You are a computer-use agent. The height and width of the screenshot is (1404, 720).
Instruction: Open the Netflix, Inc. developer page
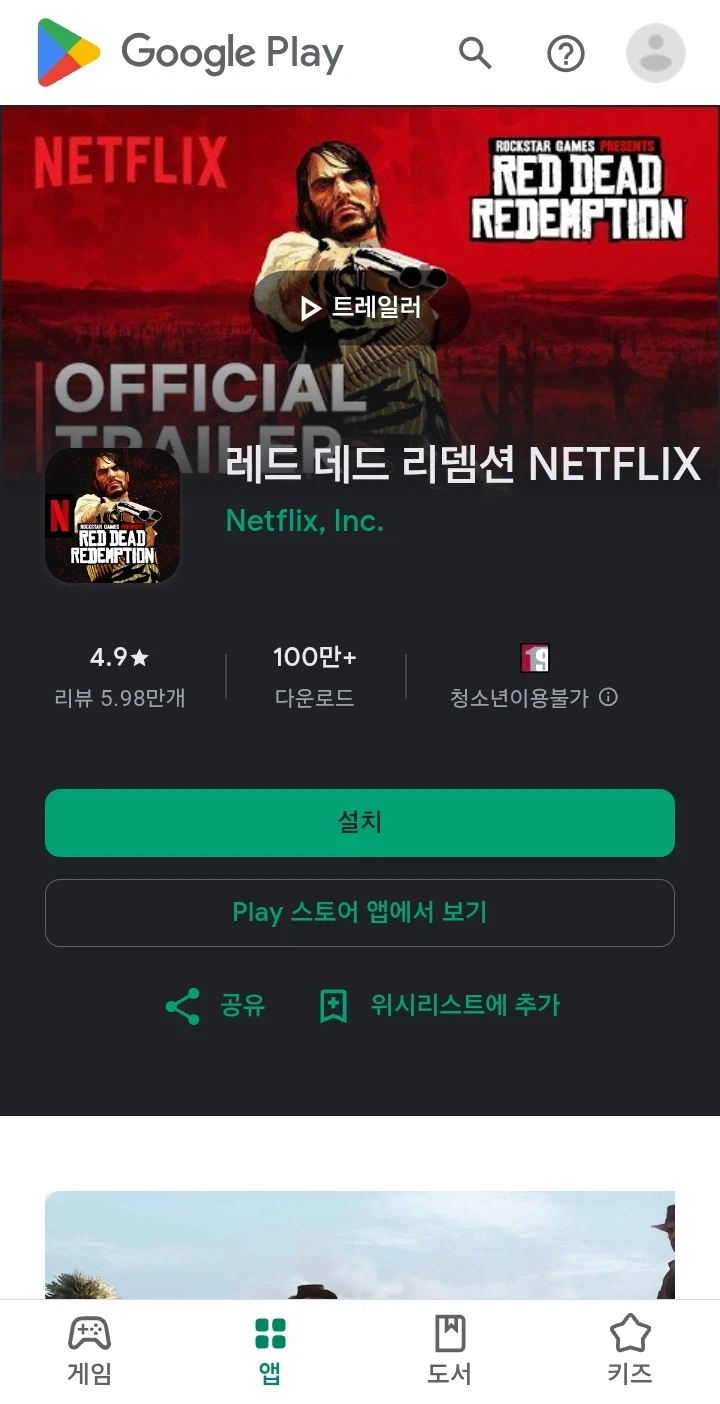pyautogui.click(x=305, y=521)
